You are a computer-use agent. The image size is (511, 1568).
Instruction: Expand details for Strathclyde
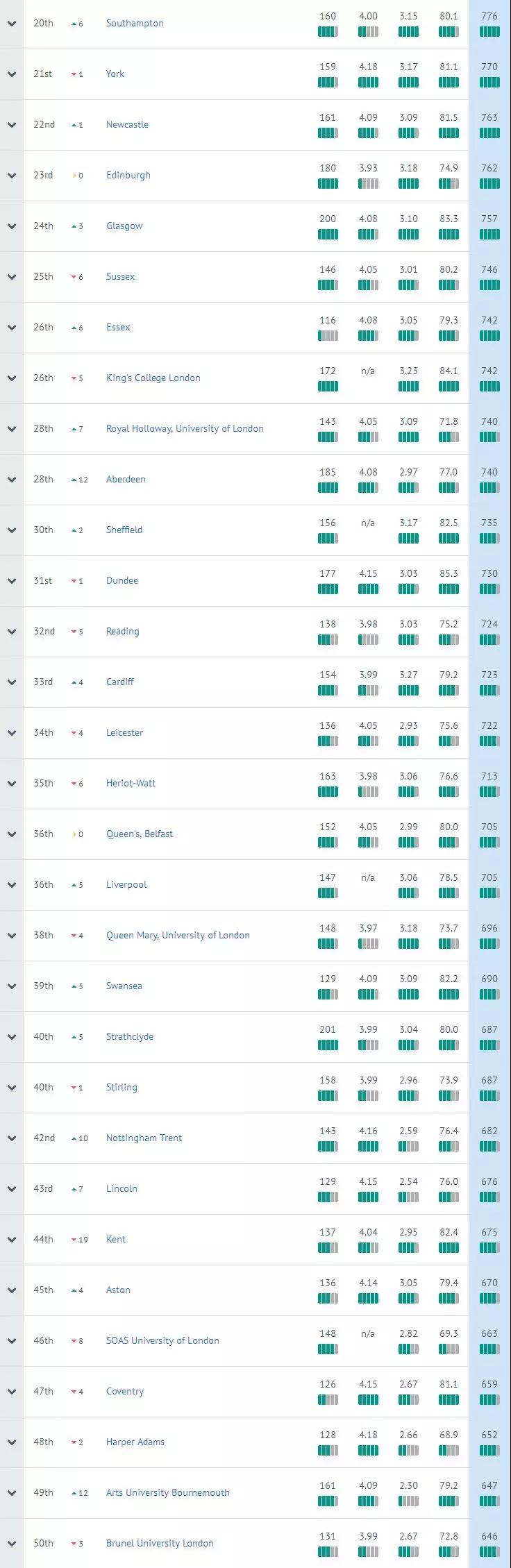[12, 1037]
